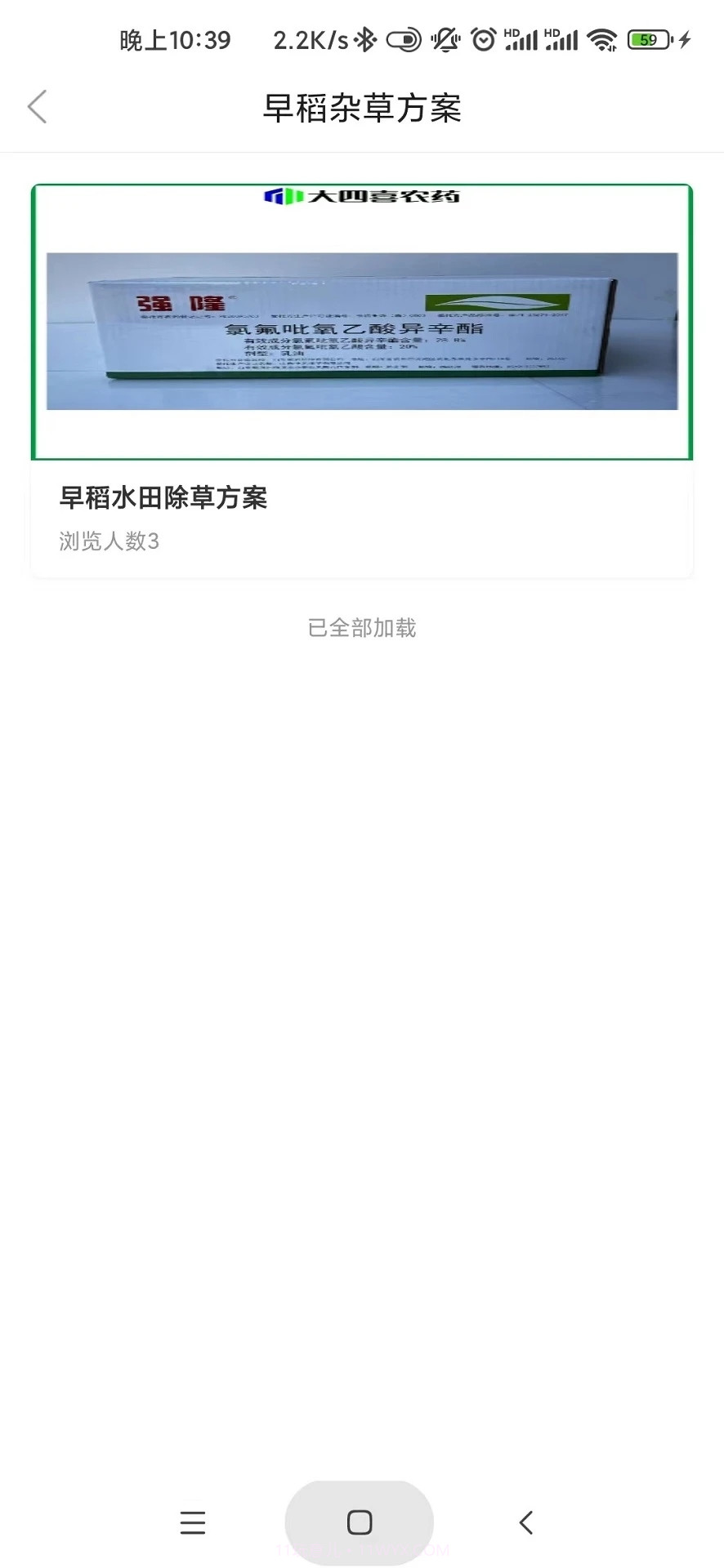
Task: Tap the home navigation circle button
Action: tap(360, 1521)
